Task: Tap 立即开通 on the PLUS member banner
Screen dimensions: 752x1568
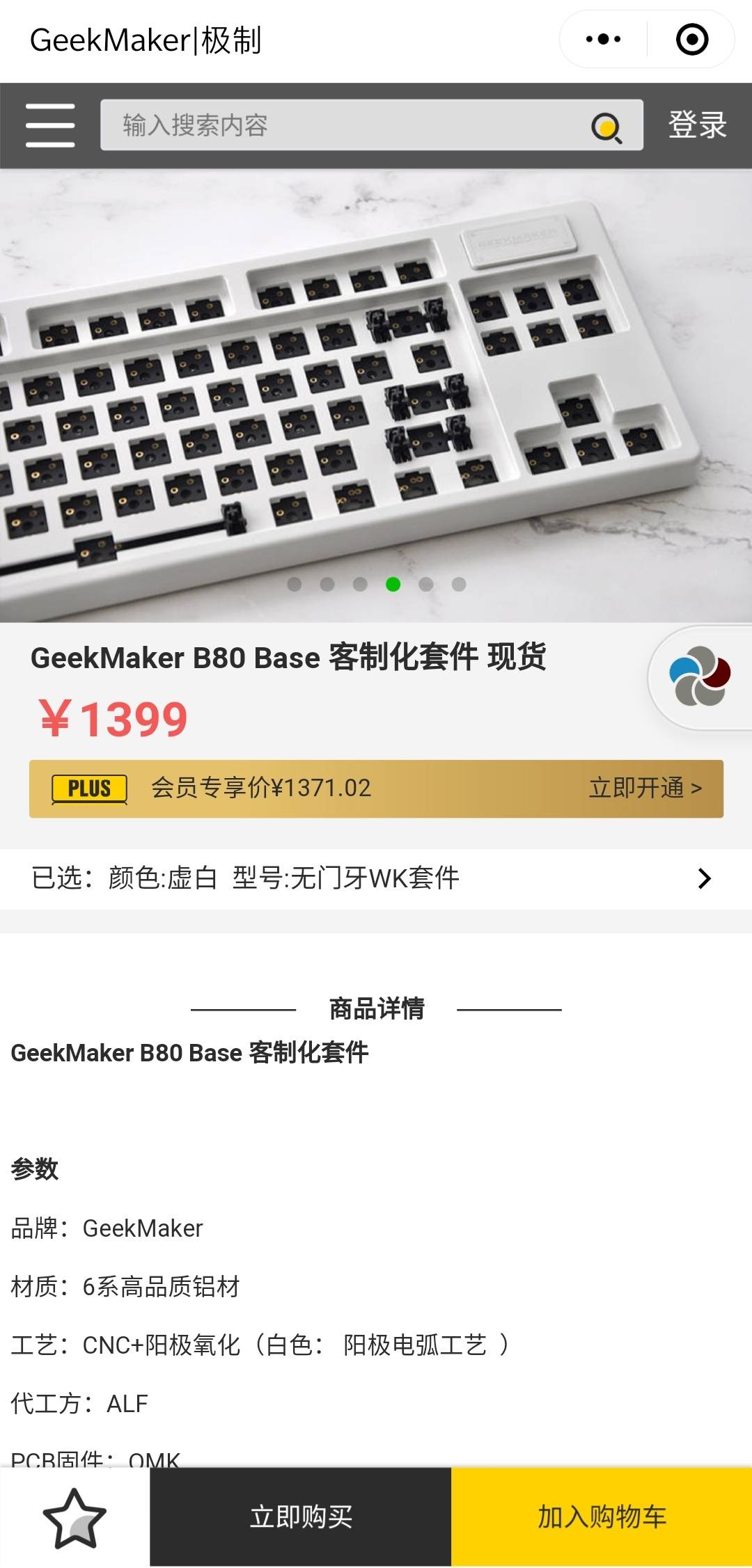Action: [645, 789]
